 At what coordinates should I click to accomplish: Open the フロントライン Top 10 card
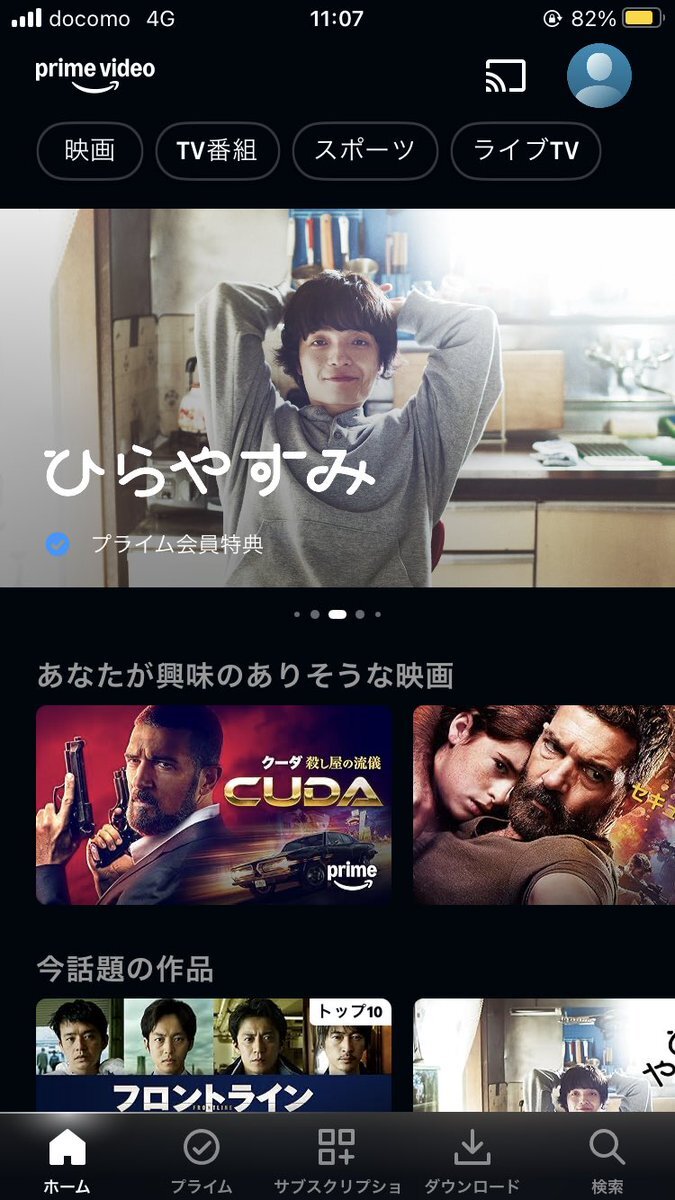click(214, 1055)
